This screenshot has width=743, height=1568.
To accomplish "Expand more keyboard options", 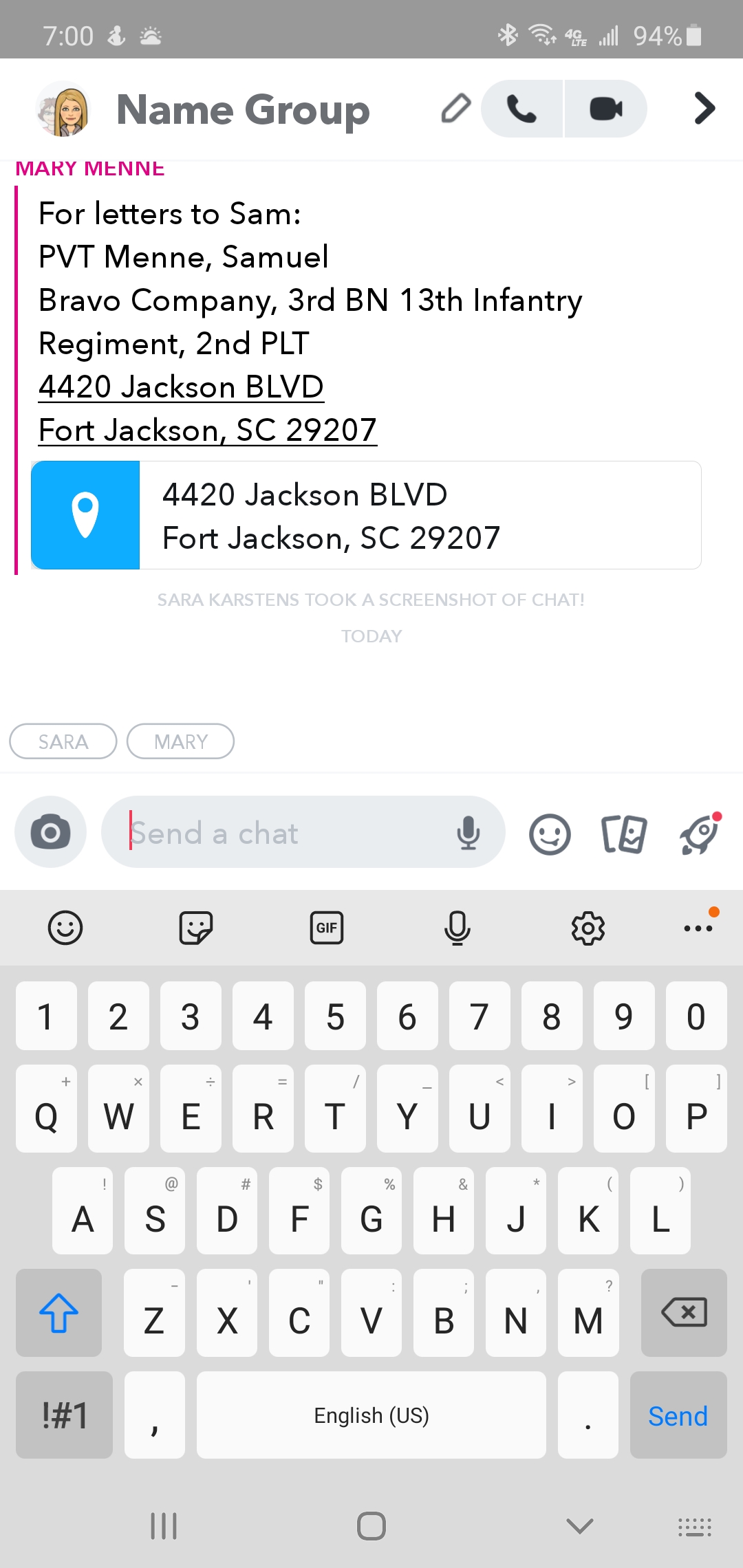I will pyautogui.click(x=698, y=928).
